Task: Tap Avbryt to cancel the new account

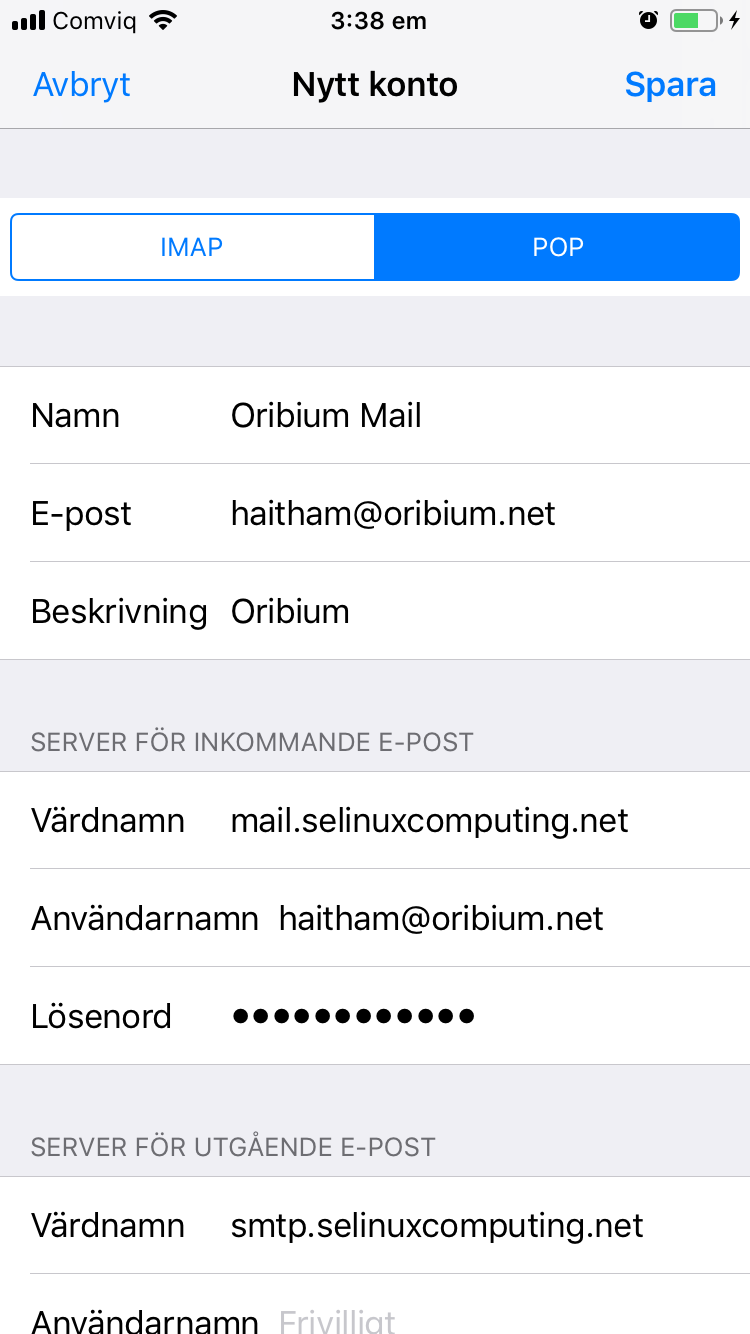Action: 82,85
